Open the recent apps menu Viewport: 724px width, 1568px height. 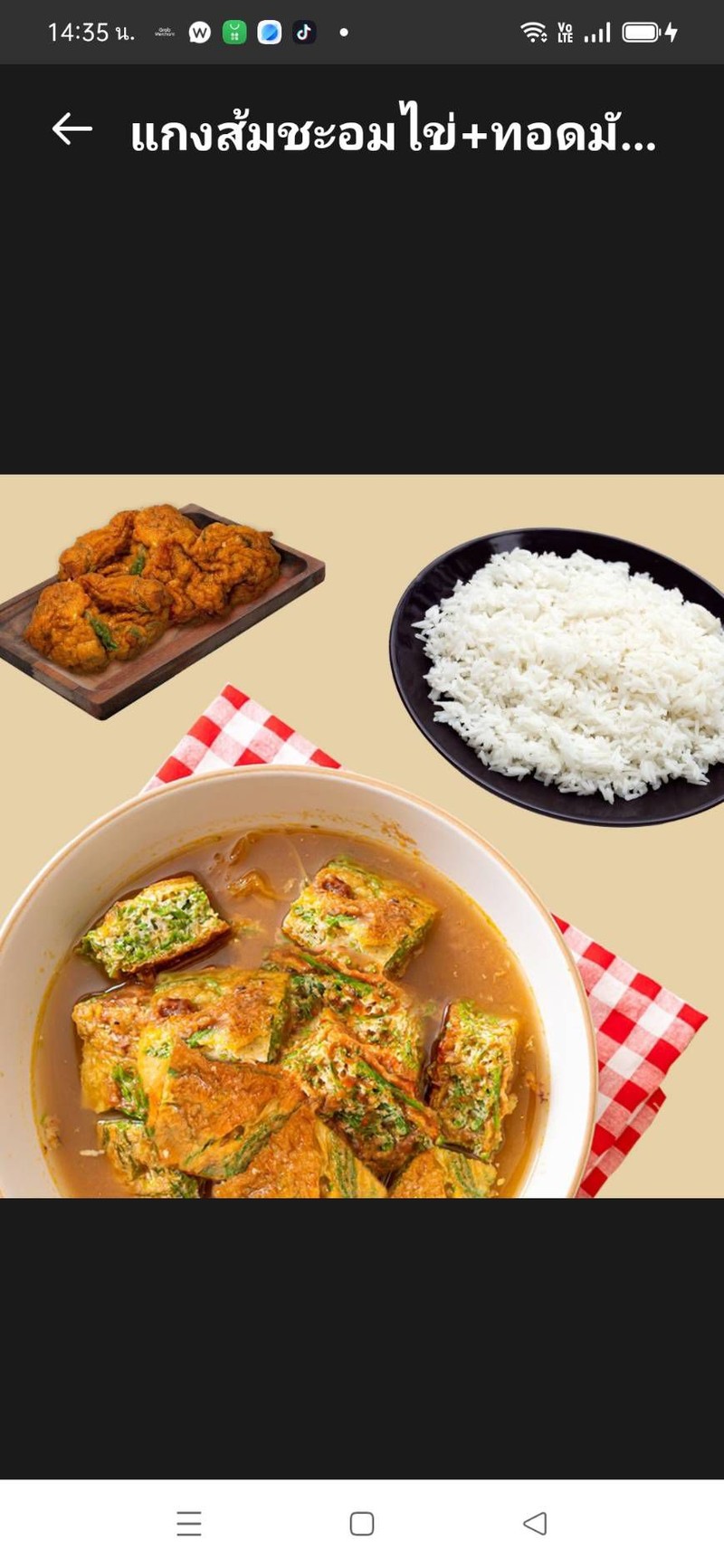[189, 1524]
